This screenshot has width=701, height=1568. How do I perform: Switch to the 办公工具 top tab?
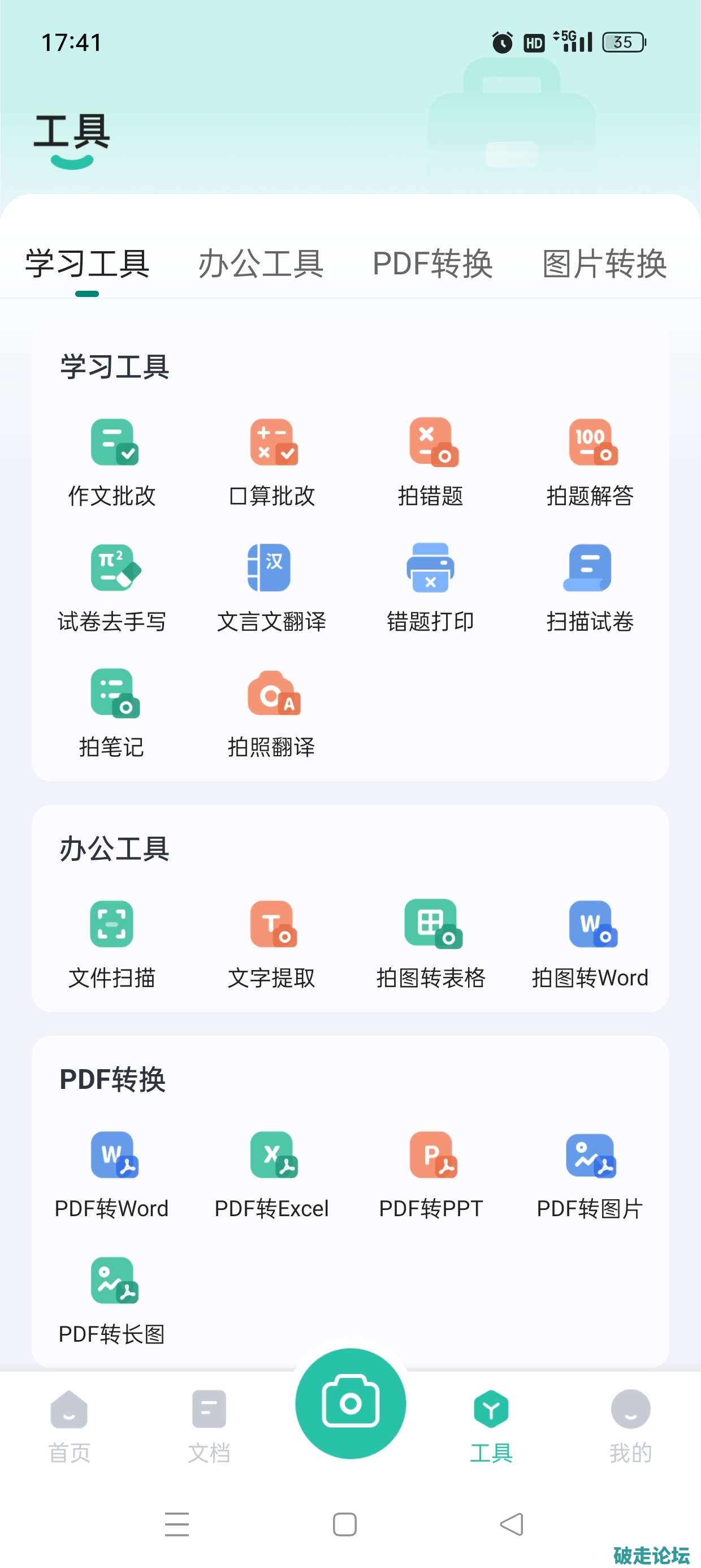[x=261, y=264]
